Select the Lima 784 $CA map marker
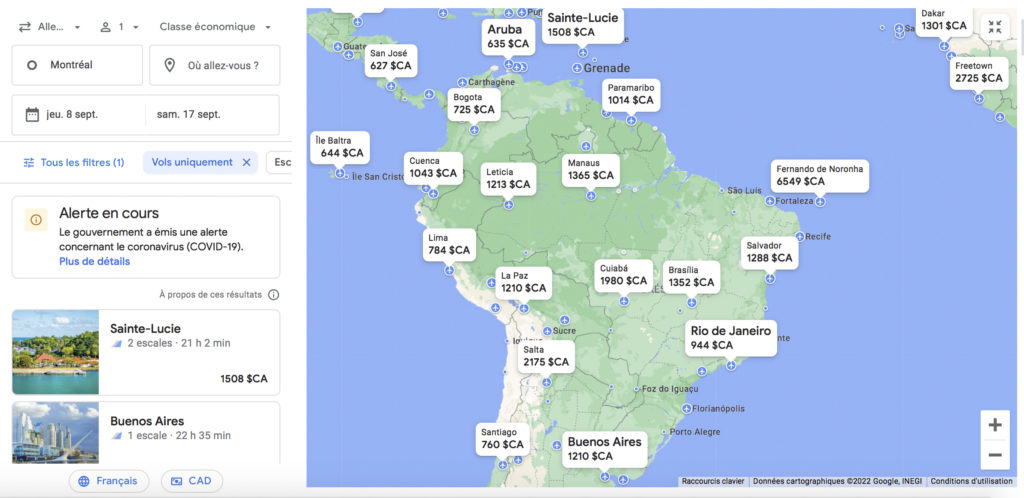Screen dimensions: 1024x498 click(x=448, y=245)
